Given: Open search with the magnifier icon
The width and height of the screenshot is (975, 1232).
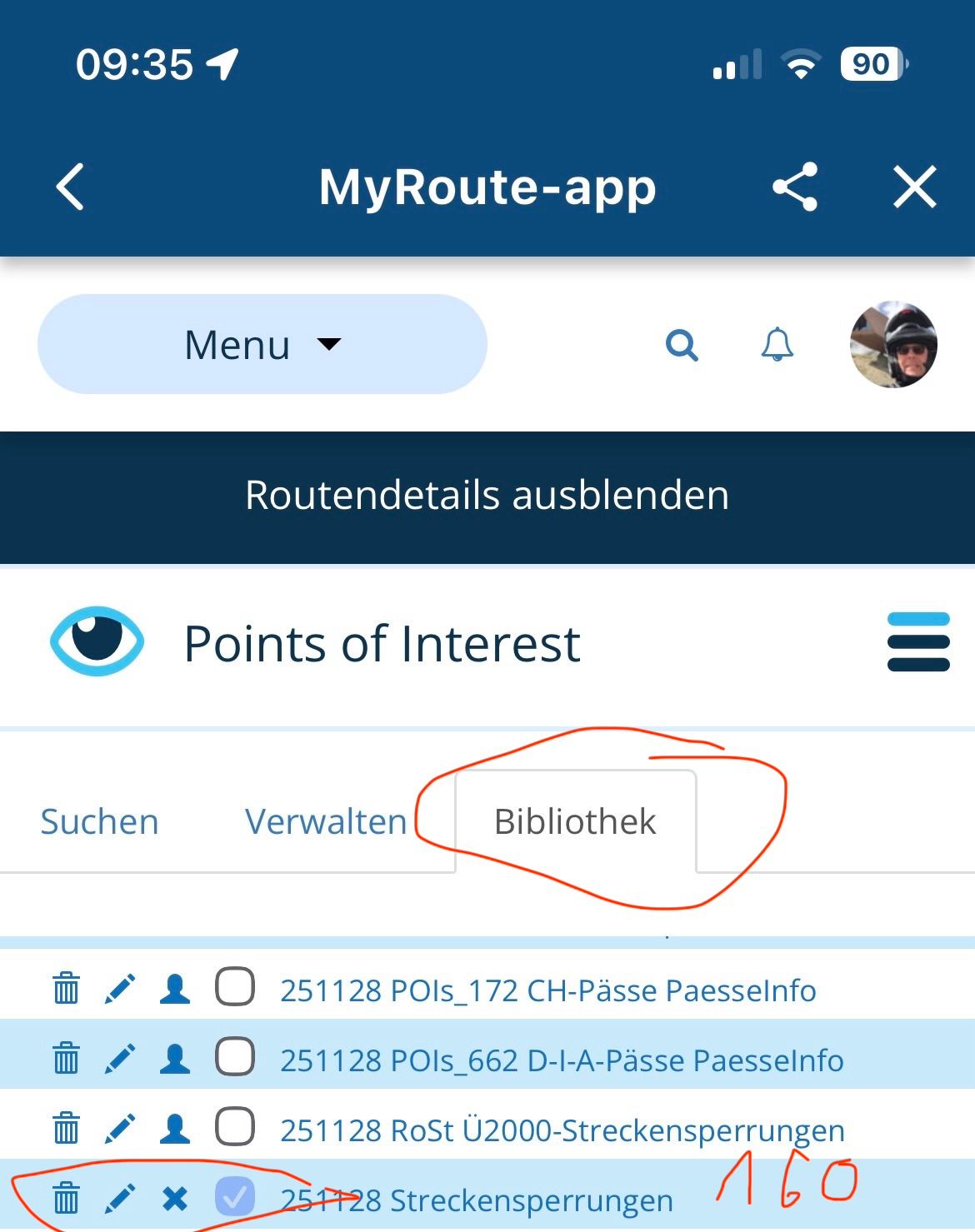Looking at the screenshot, I should pyautogui.click(x=682, y=344).
